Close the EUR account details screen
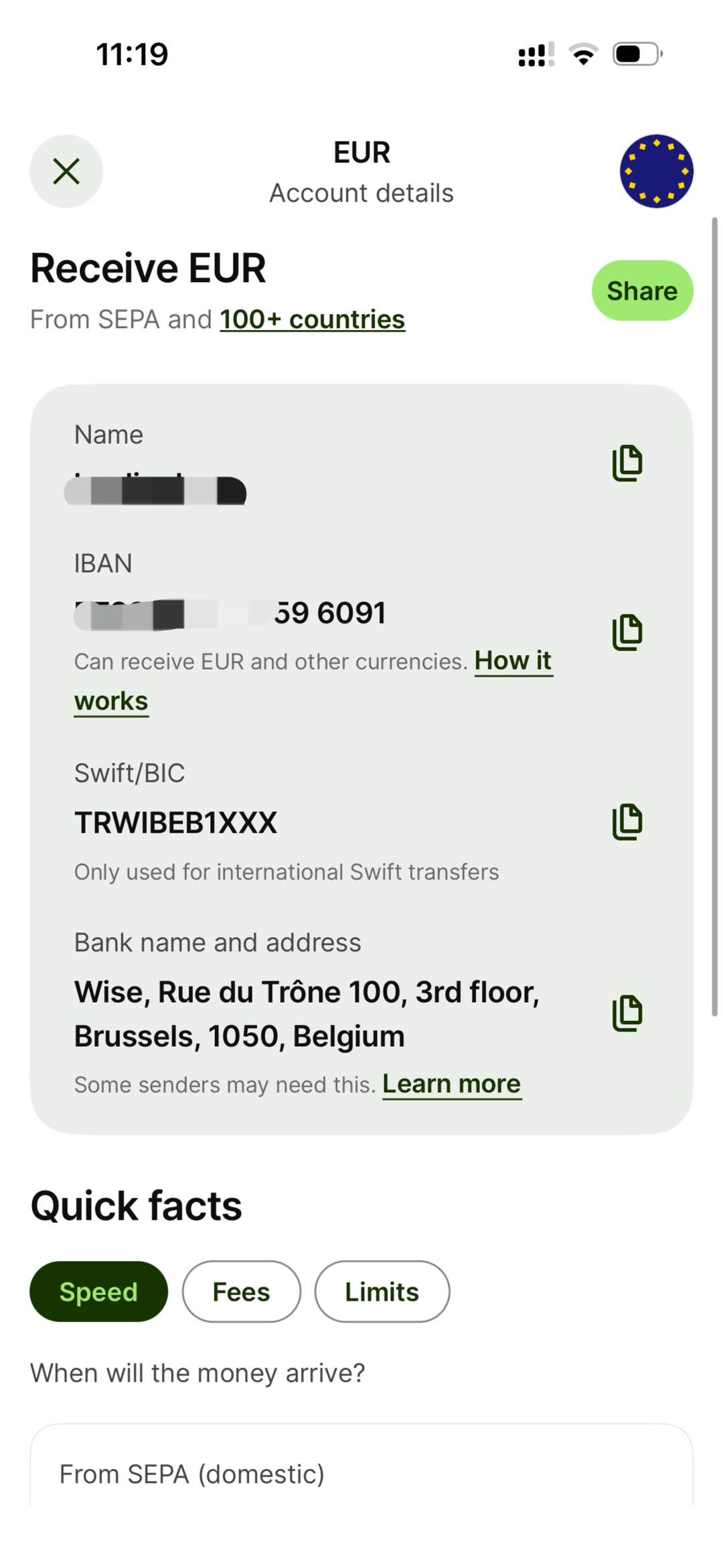This screenshot has width=723, height=1568. click(66, 171)
